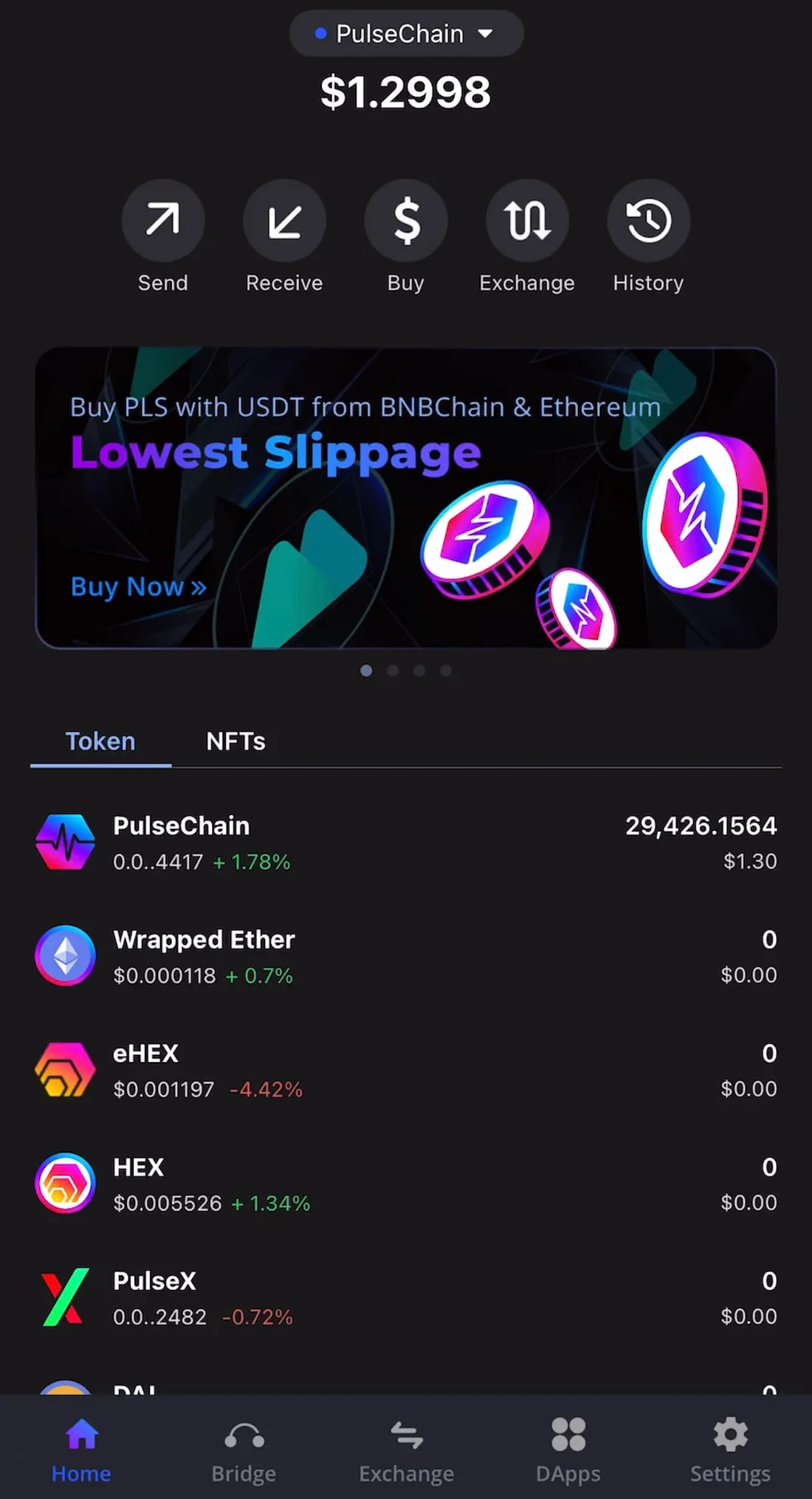Viewport: 812px width, 1499px height.
Task: View transaction History
Action: pos(648,221)
